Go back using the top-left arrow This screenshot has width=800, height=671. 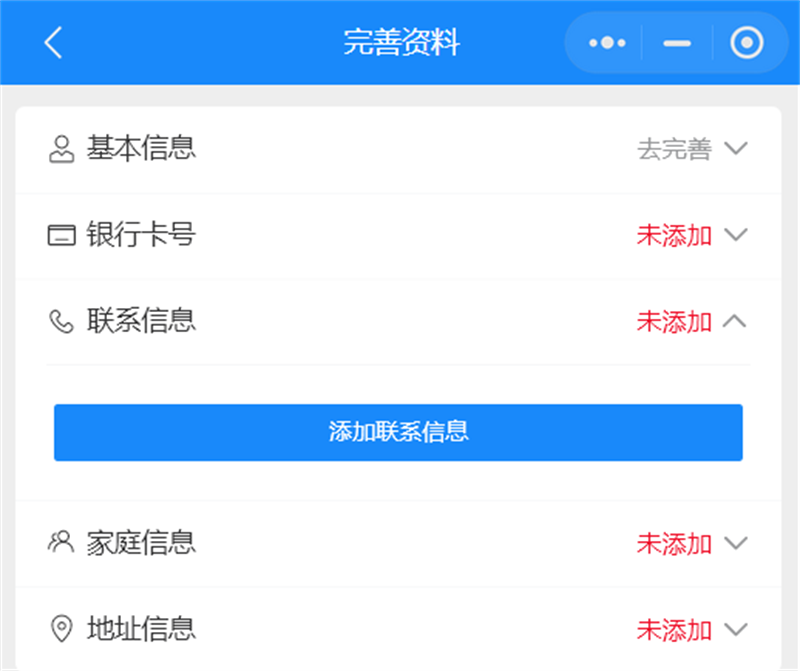coord(53,43)
